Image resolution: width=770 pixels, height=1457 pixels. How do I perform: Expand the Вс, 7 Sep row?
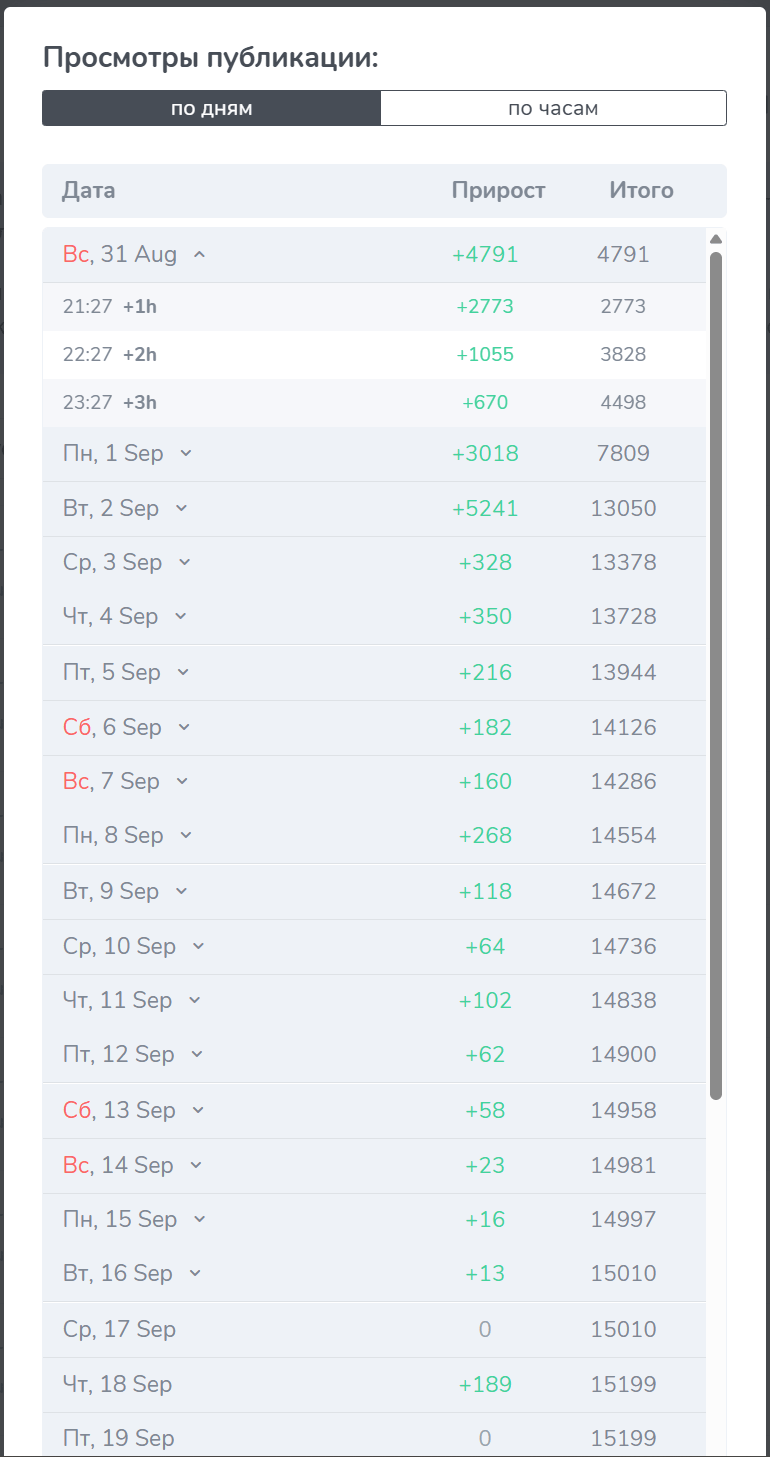[x=181, y=781]
